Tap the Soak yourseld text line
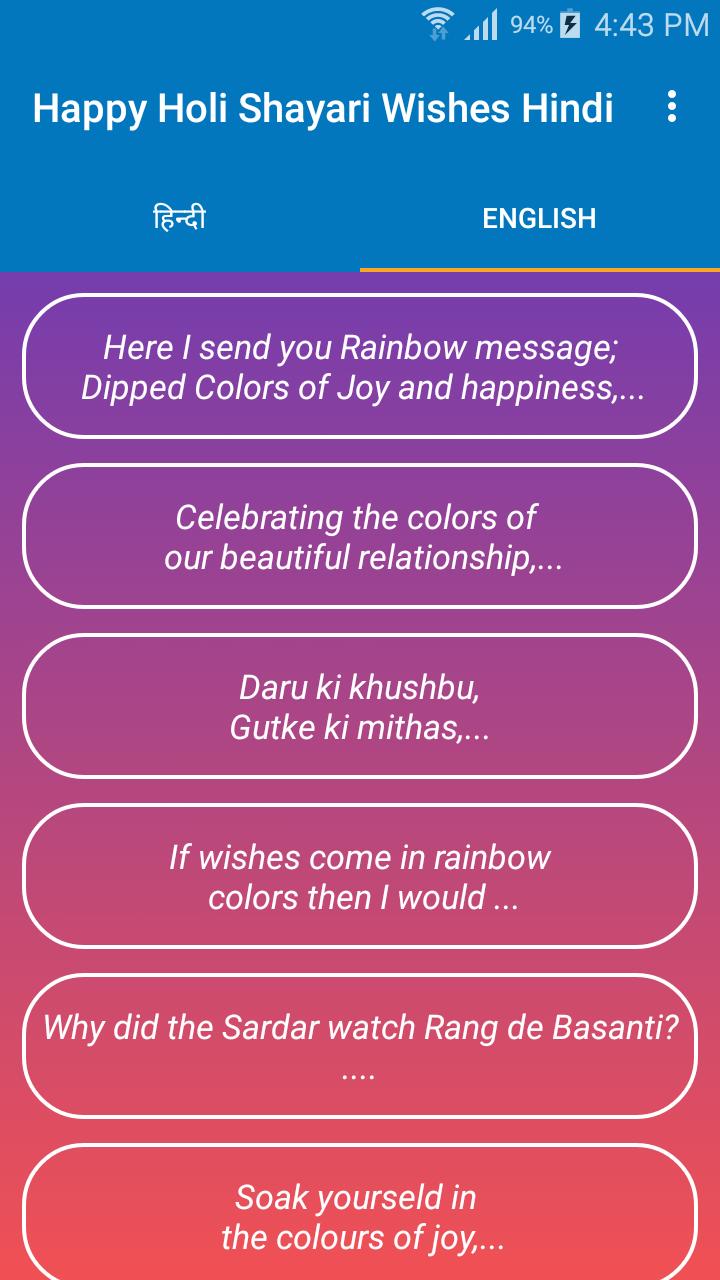 pos(355,1198)
